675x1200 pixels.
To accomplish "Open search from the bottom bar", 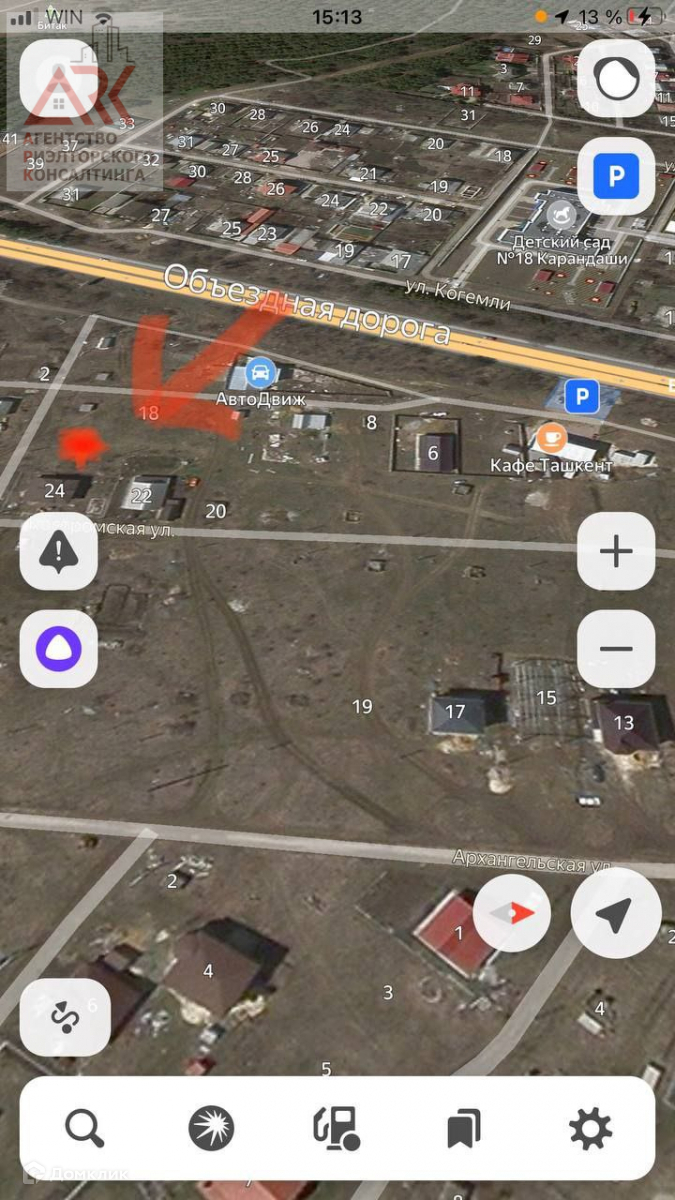I will coord(85,1129).
